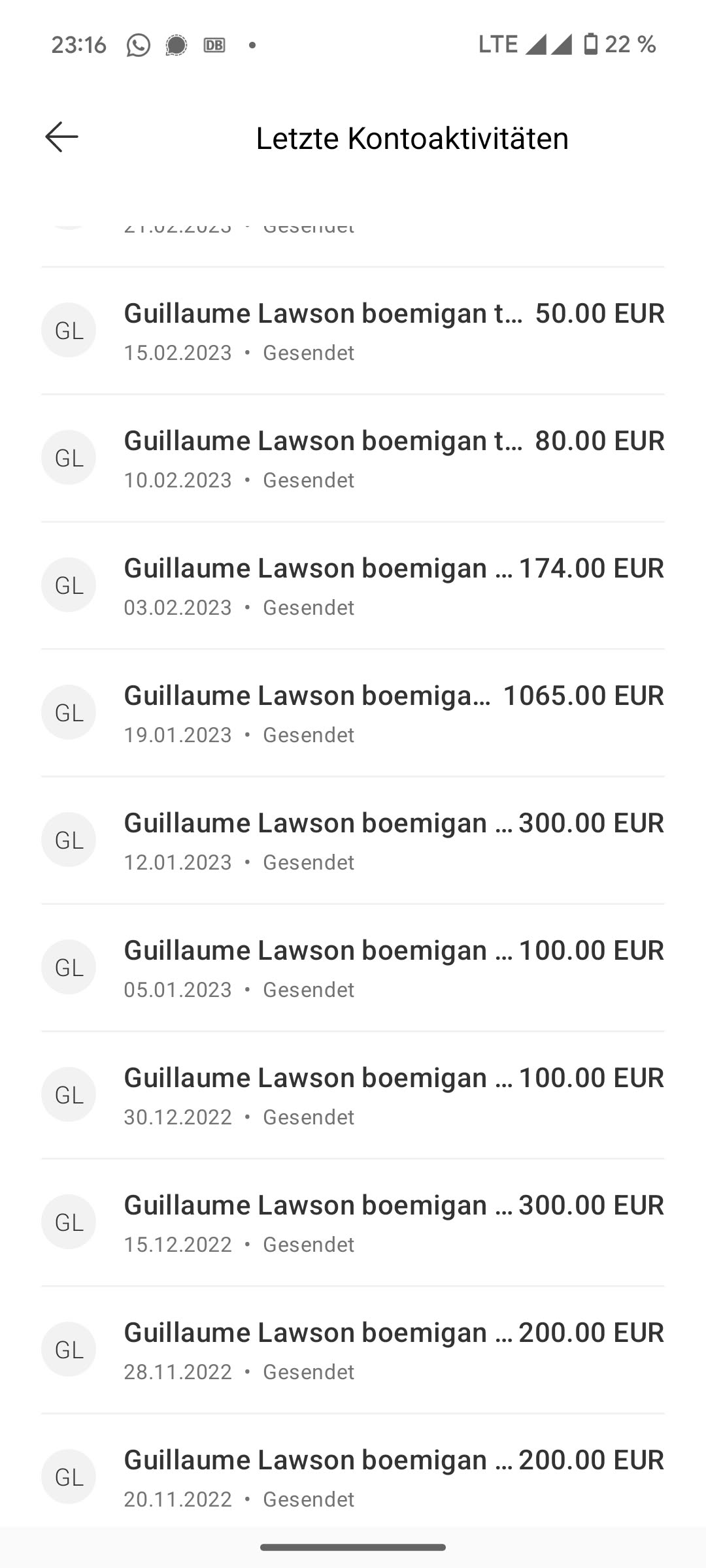Screen dimensions: 706x1568
Task: Select the 300.00 EUR transfer from 12.01.2023
Action: (x=353, y=841)
